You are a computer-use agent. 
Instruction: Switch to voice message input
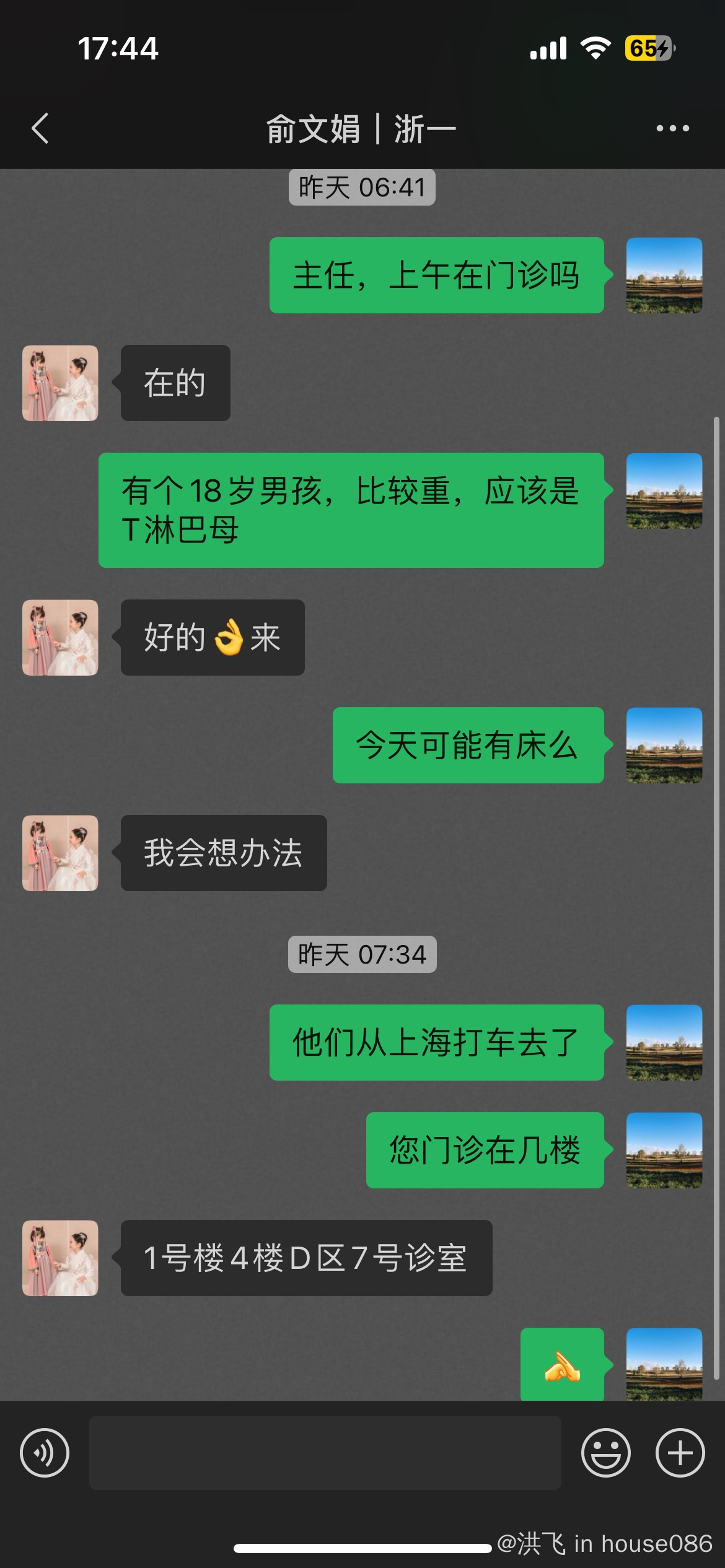tap(45, 1452)
